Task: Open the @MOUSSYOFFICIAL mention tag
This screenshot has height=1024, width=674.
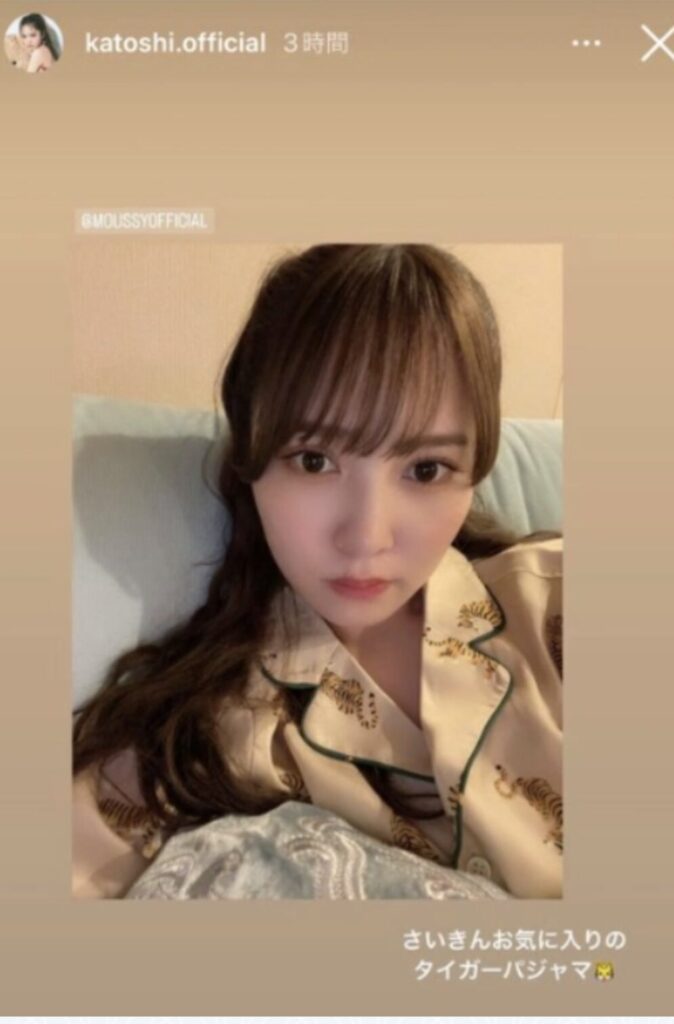Action: [x=144, y=220]
